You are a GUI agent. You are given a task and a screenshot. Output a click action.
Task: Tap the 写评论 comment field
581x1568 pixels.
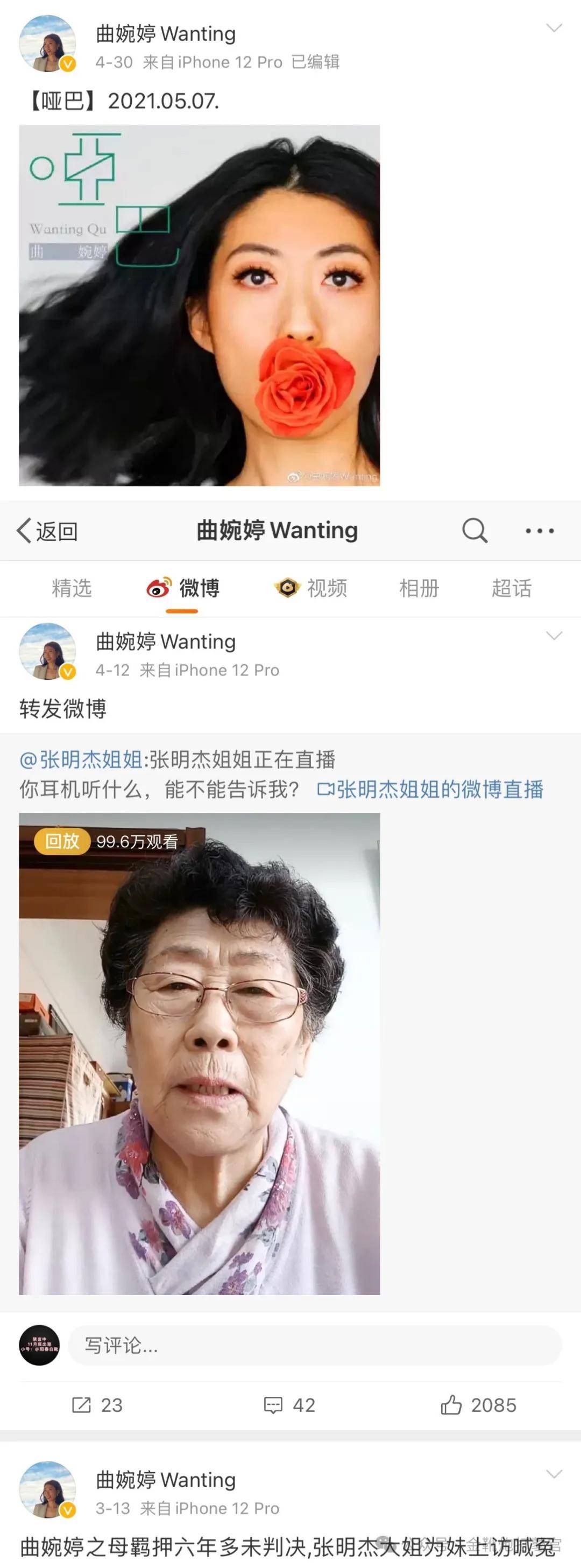pyautogui.click(x=315, y=1345)
